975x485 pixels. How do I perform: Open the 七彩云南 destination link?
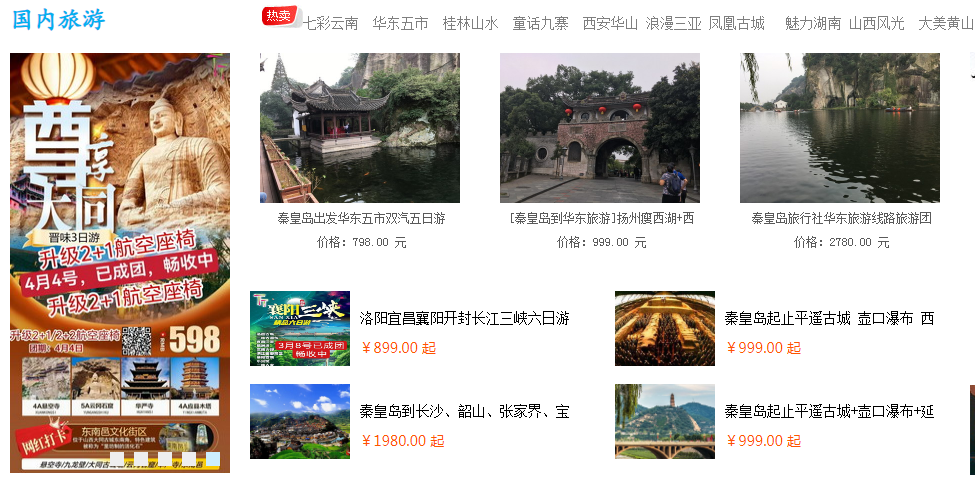331,23
